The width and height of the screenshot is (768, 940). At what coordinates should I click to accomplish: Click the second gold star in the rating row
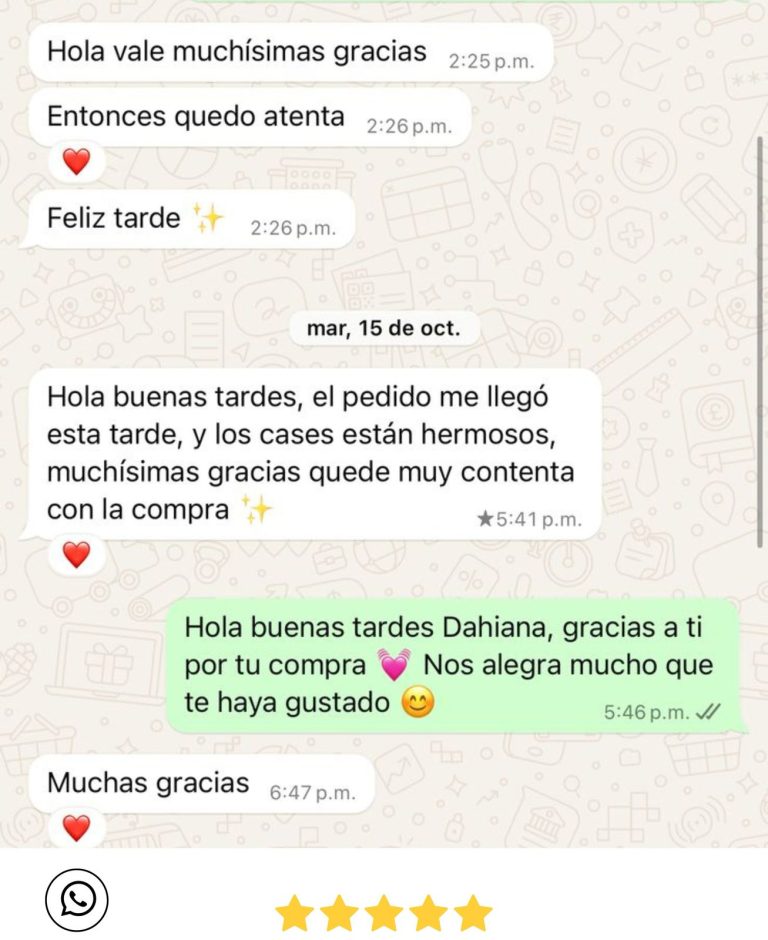(340, 912)
